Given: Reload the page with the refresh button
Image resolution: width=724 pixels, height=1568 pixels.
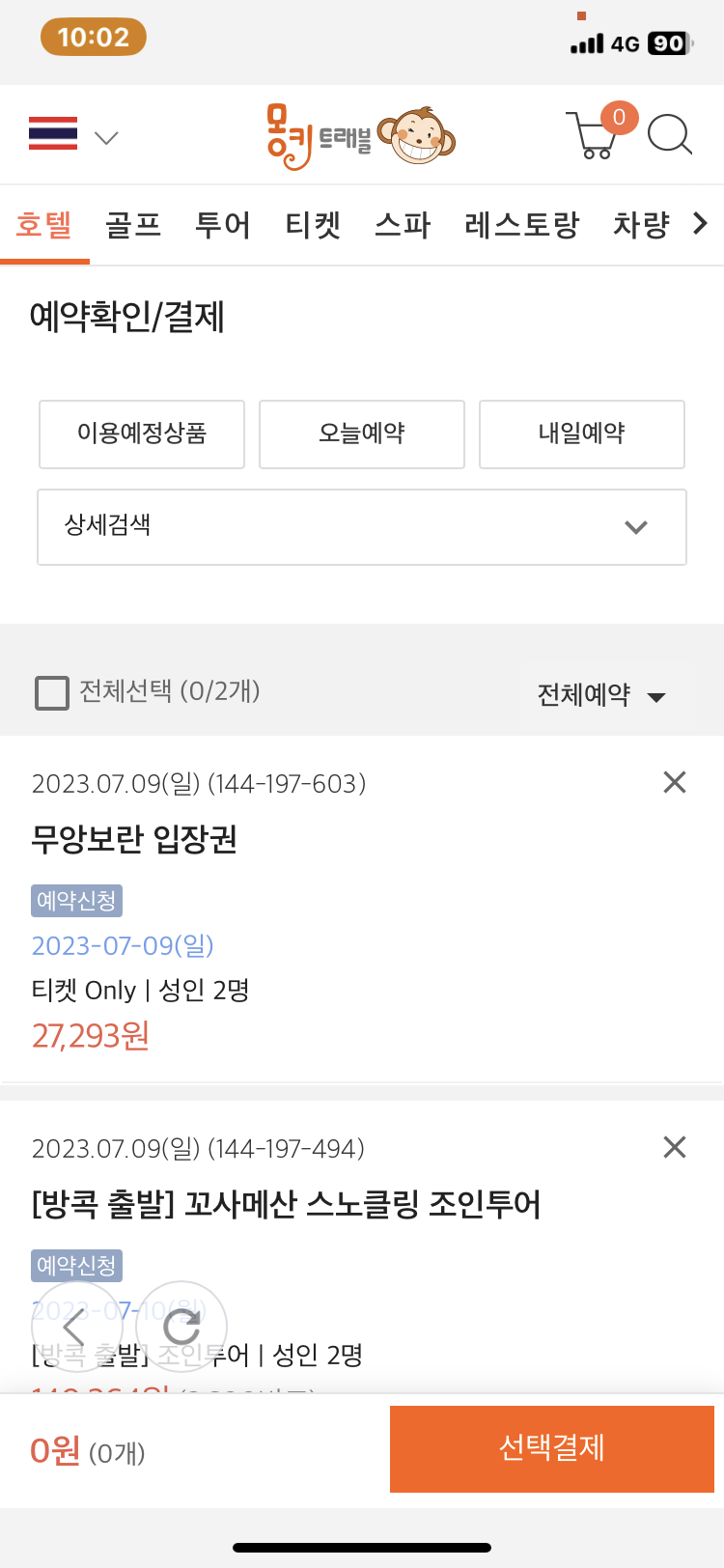Looking at the screenshot, I should [181, 1328].
